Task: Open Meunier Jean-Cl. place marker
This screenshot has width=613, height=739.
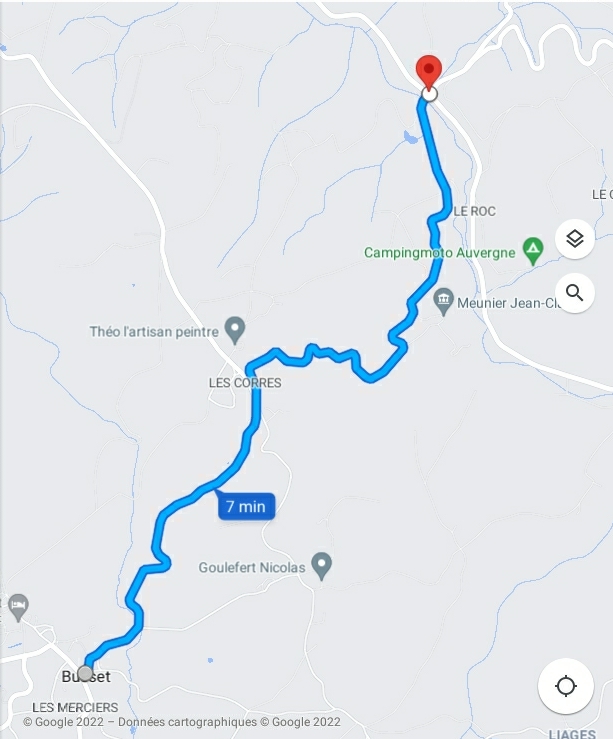Action: coord(444,300)
